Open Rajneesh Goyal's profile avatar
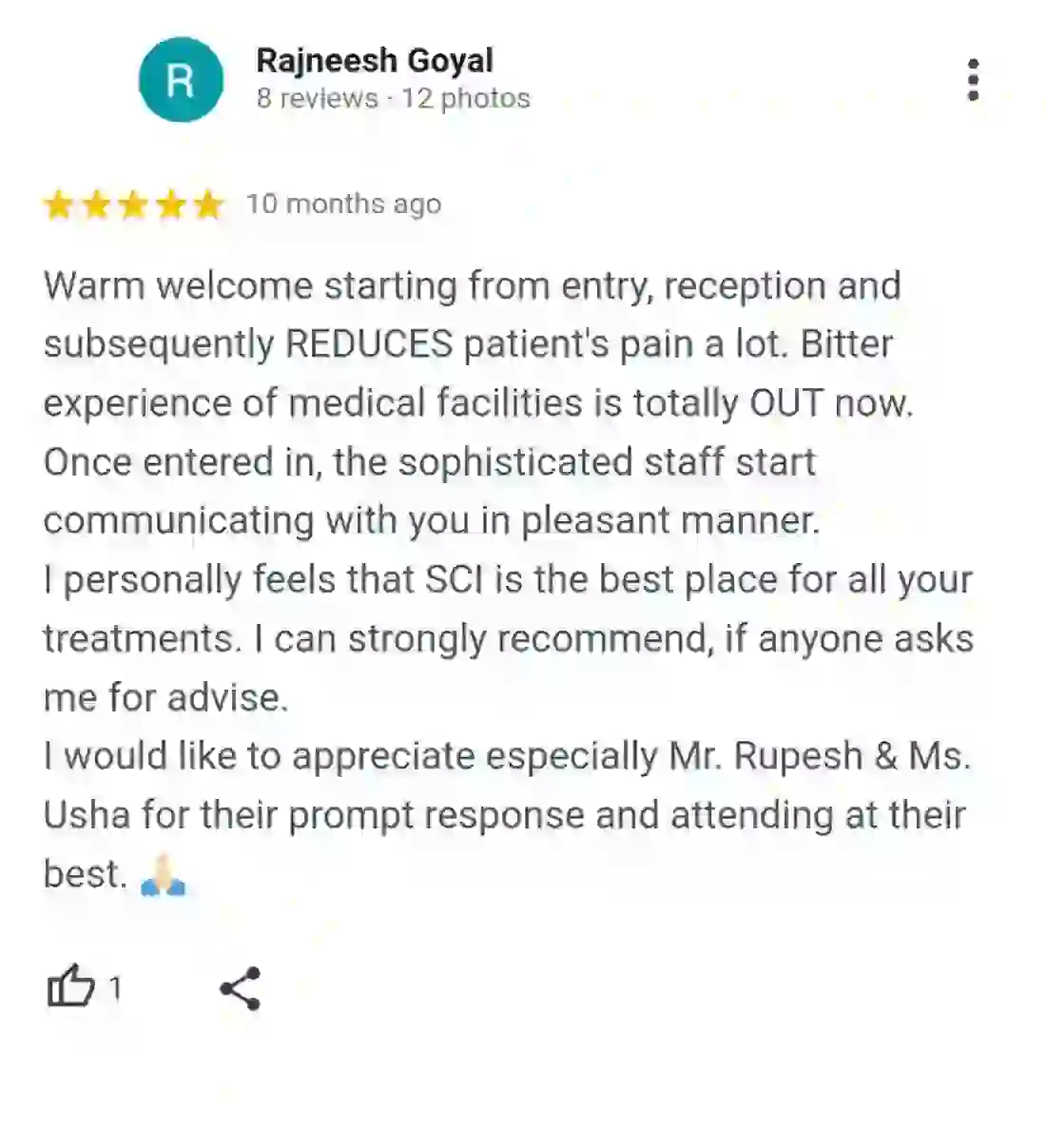Image resolution: width=1046 pixels, height=1148 pixels. click(181, 81)
